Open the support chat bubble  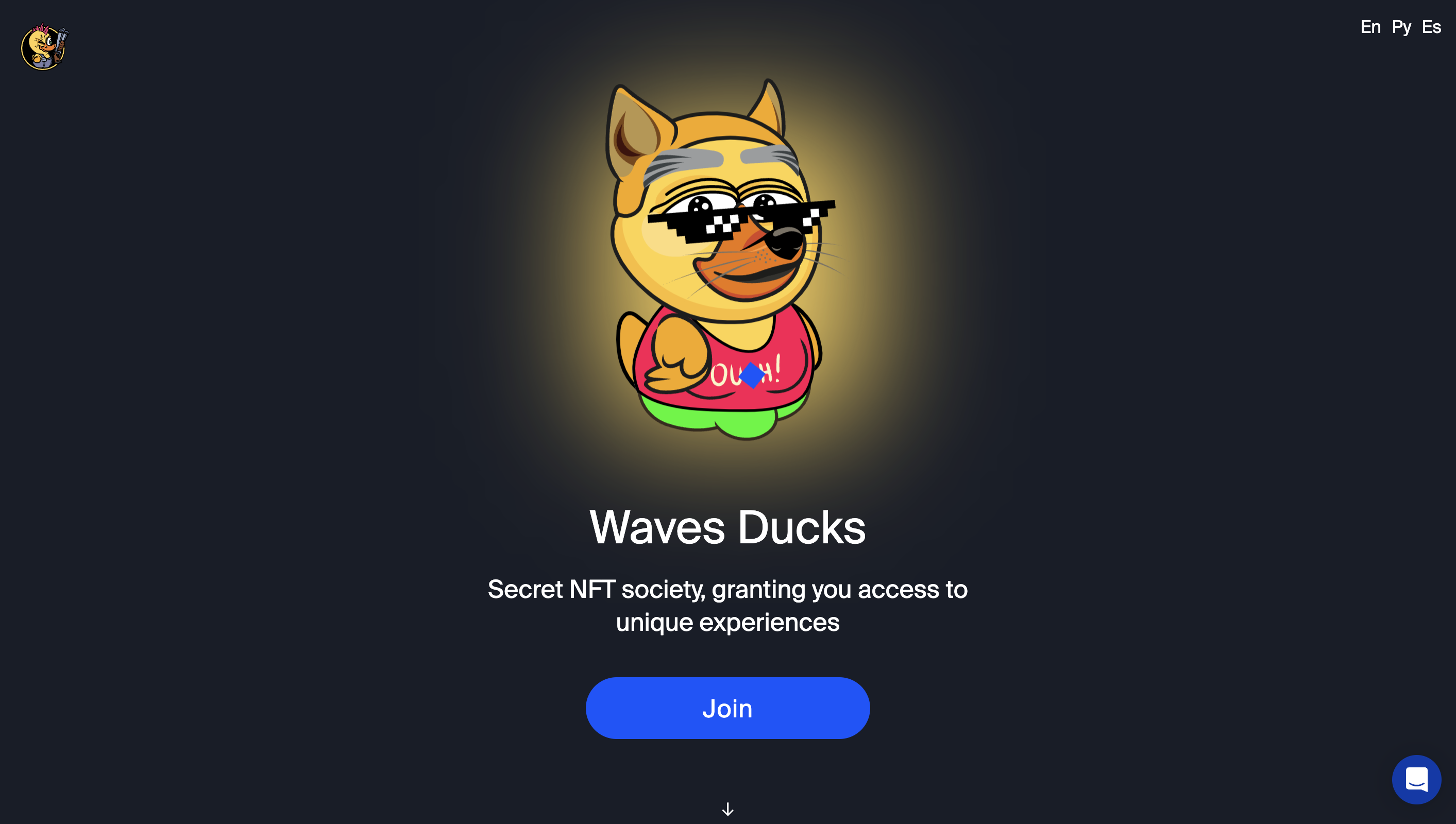coord(1416,780)
